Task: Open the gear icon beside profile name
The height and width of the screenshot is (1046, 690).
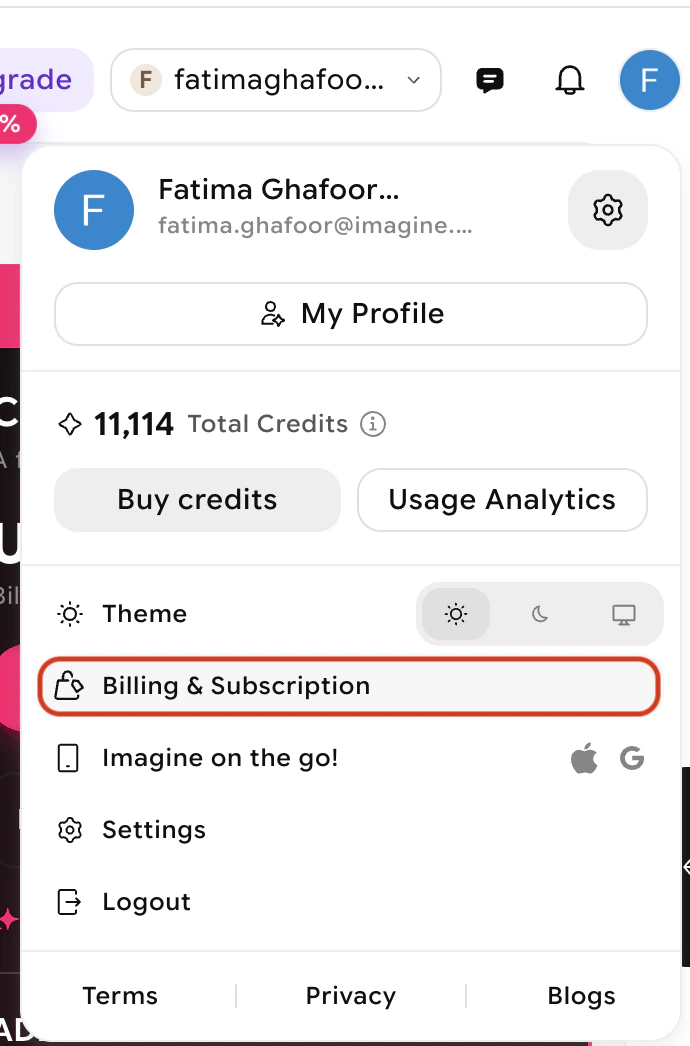Action: [607, 210]
